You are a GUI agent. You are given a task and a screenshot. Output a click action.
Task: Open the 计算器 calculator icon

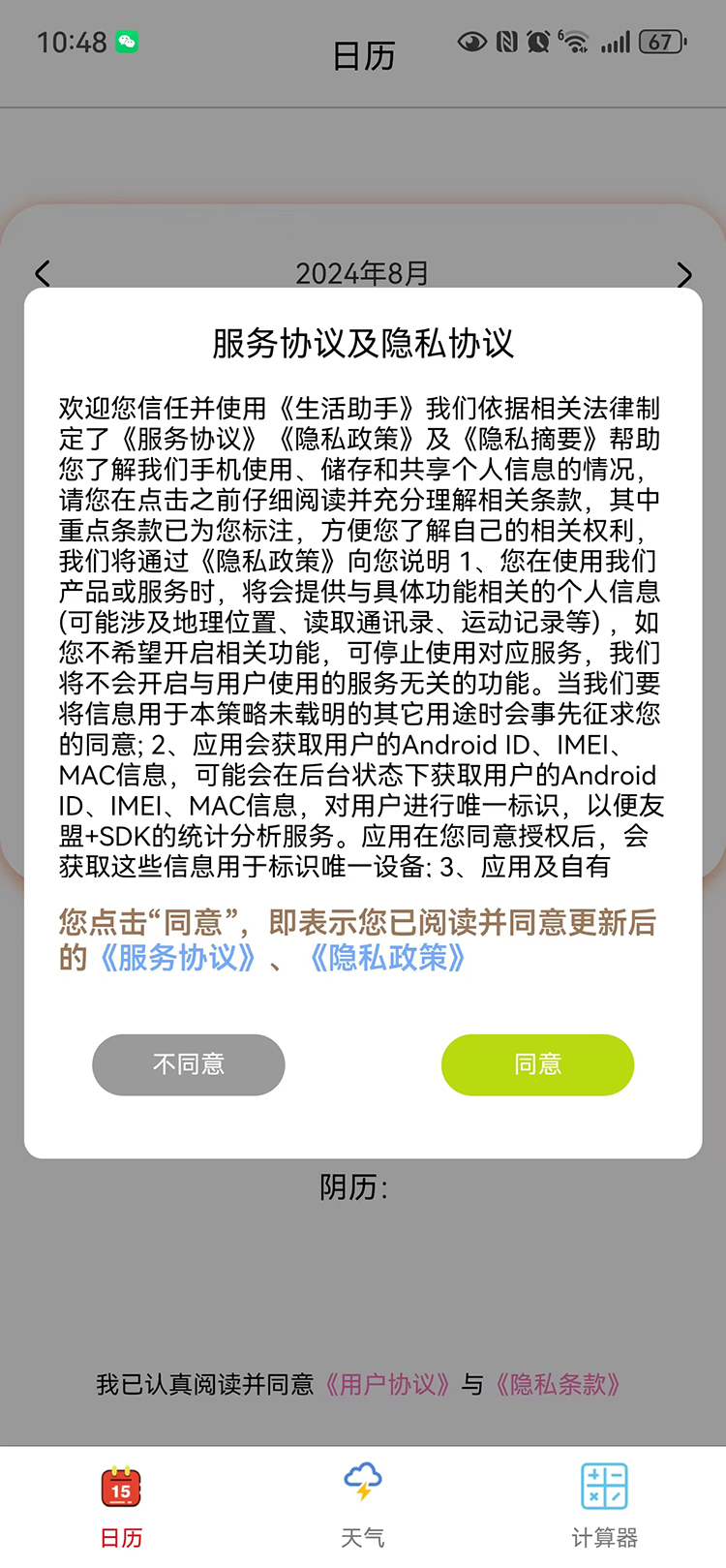pos(603,1484)
